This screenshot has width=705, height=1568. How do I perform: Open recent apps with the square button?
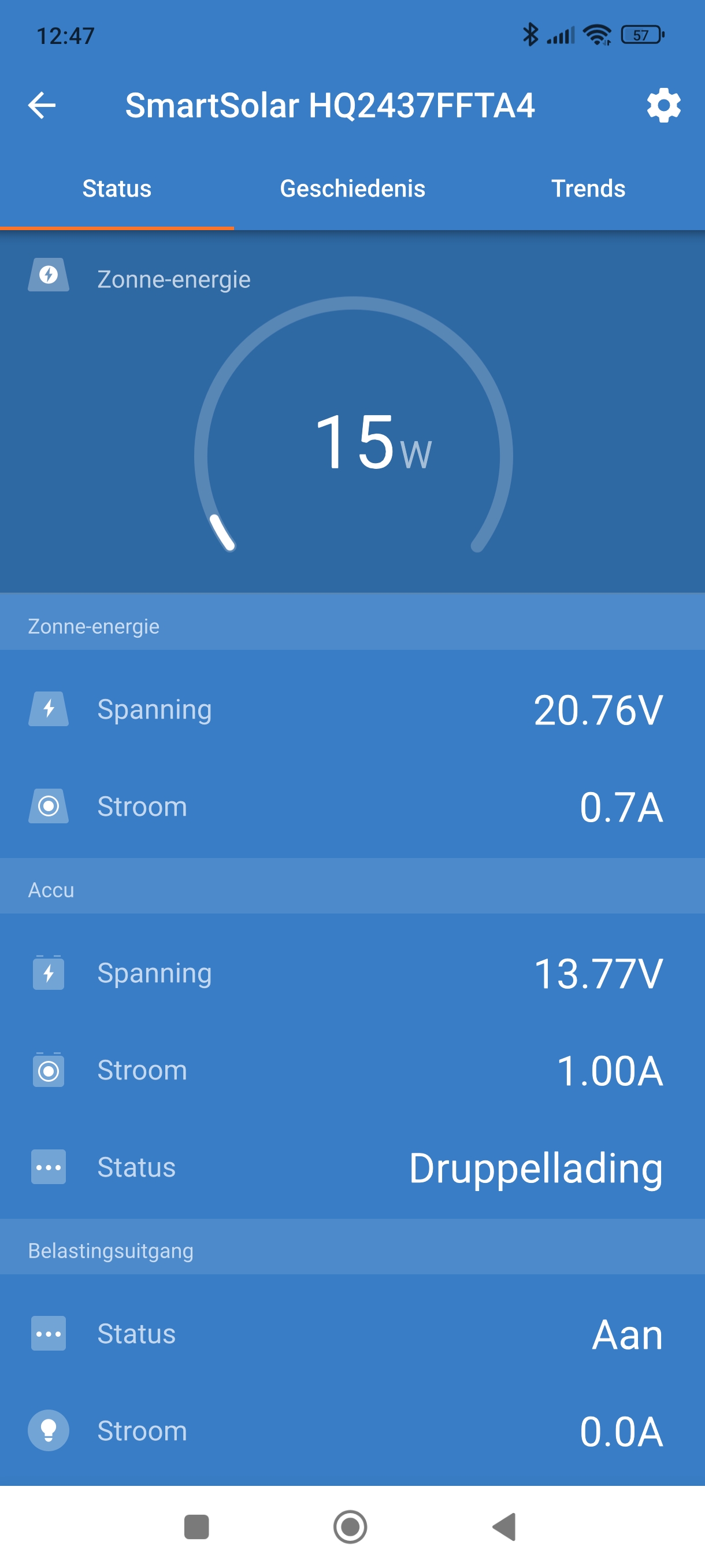click(x=196, y=1526)
